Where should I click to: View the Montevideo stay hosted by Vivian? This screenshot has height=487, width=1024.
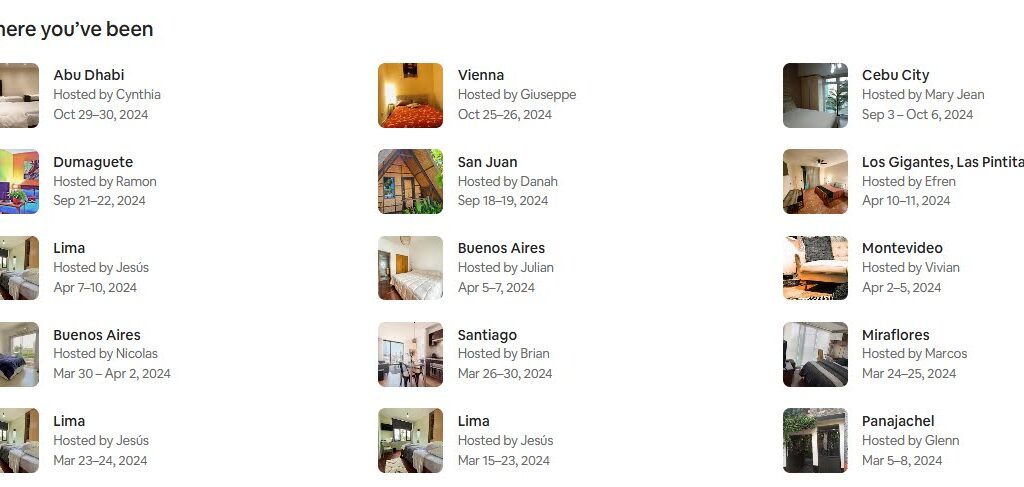902,248
